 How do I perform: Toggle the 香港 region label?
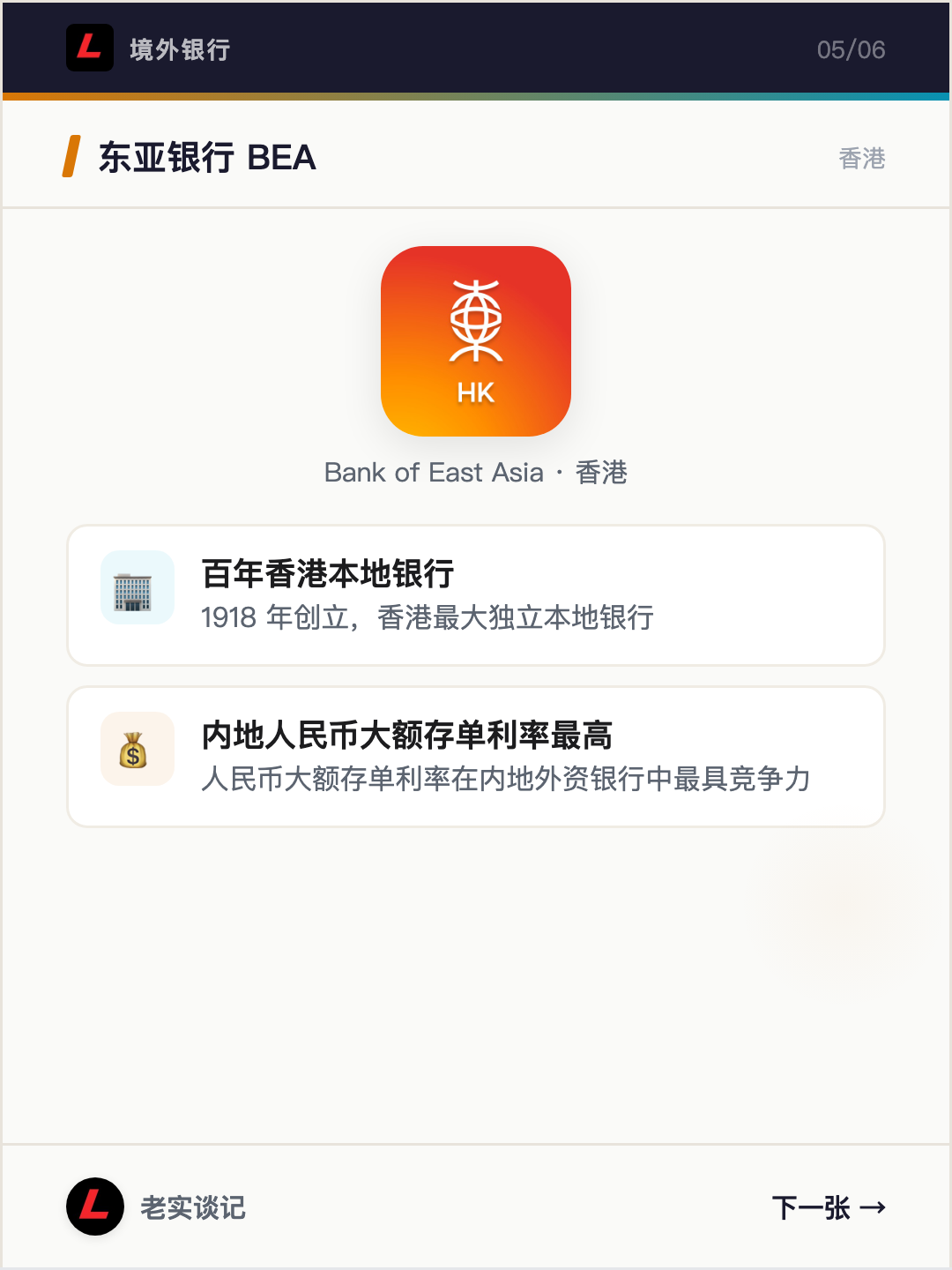[863, 160]
